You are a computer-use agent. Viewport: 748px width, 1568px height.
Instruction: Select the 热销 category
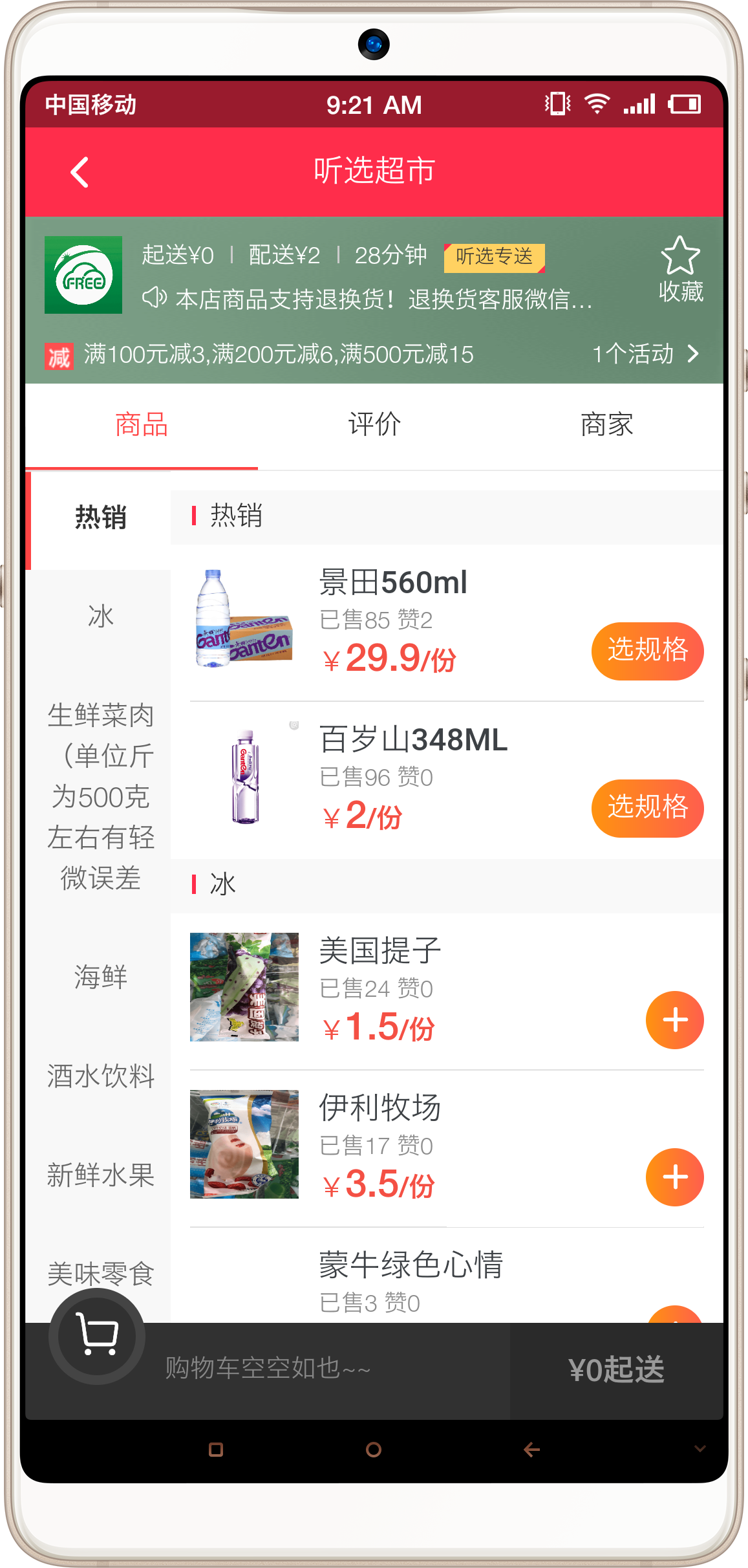tap(100, 517)
